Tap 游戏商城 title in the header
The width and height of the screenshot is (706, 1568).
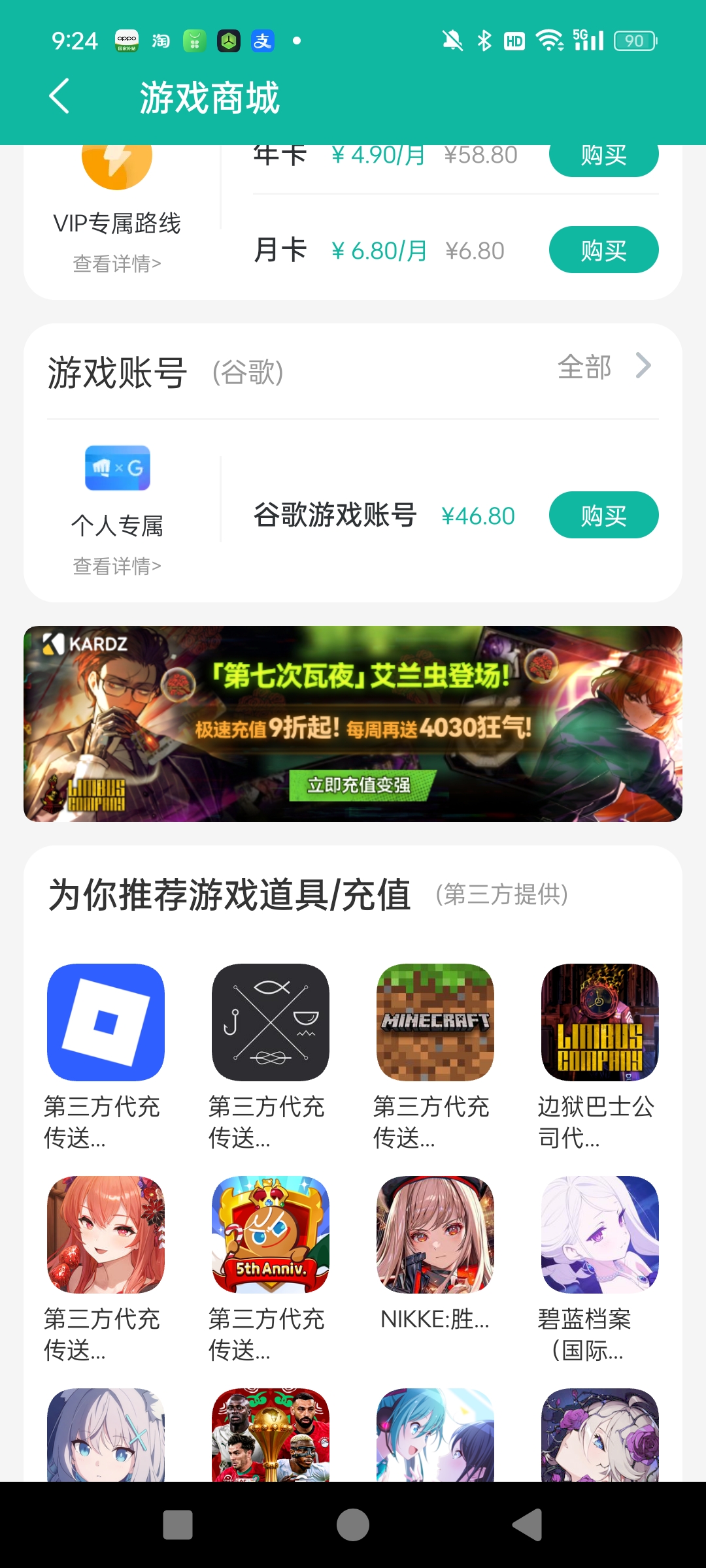[210, 98]
